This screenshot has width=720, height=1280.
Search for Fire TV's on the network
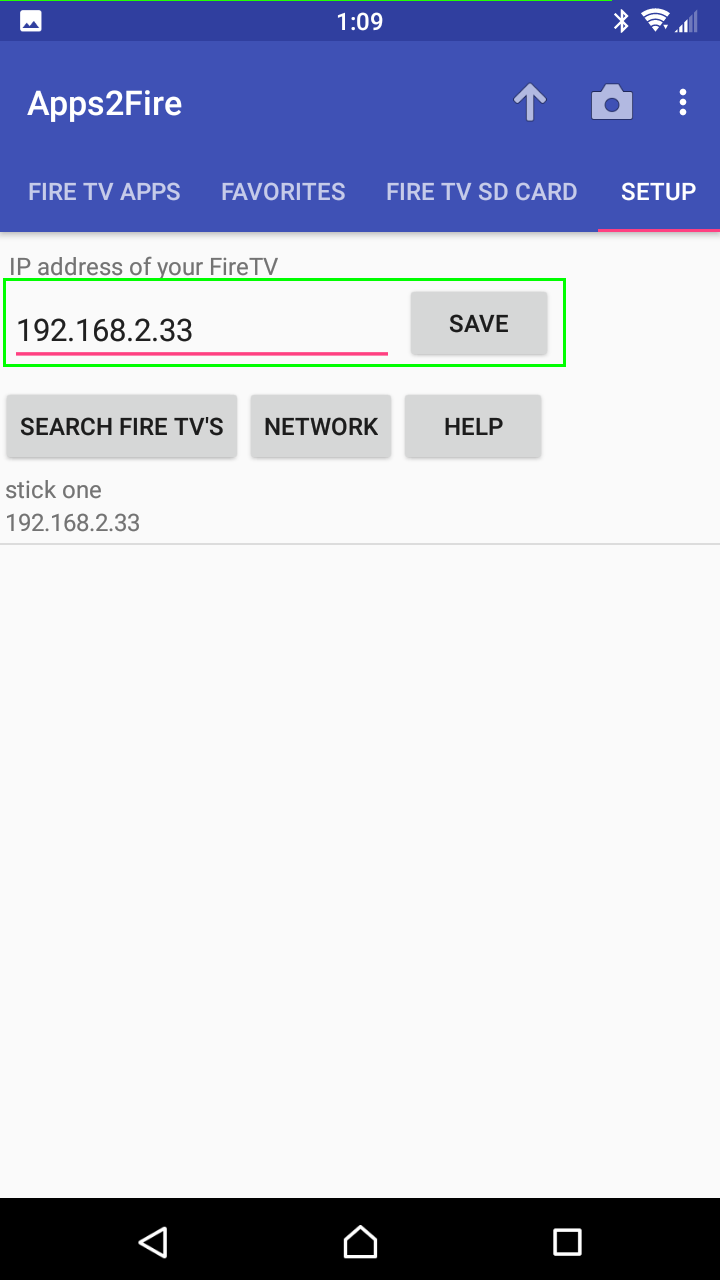(x=122, y=427)
